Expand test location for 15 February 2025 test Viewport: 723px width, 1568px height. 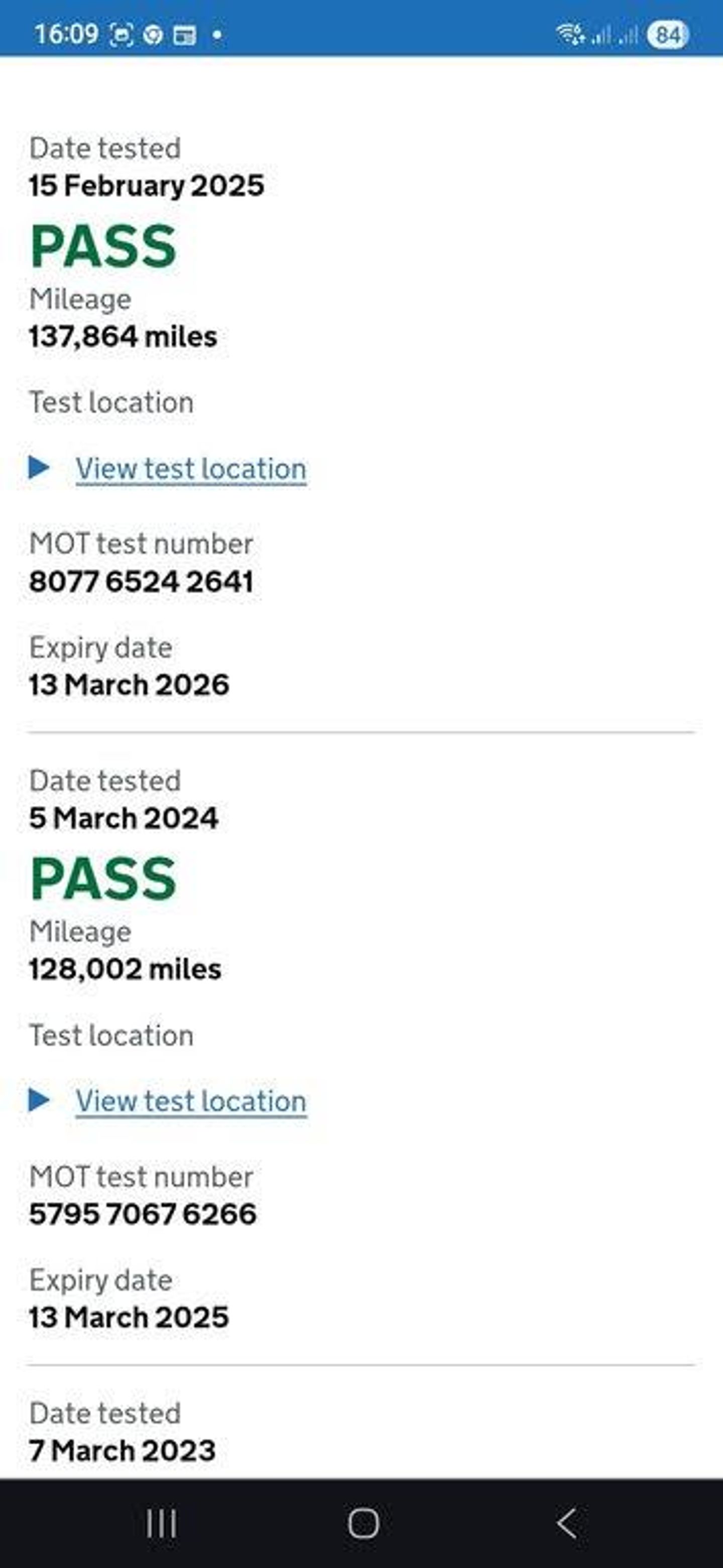click(190, 469)
